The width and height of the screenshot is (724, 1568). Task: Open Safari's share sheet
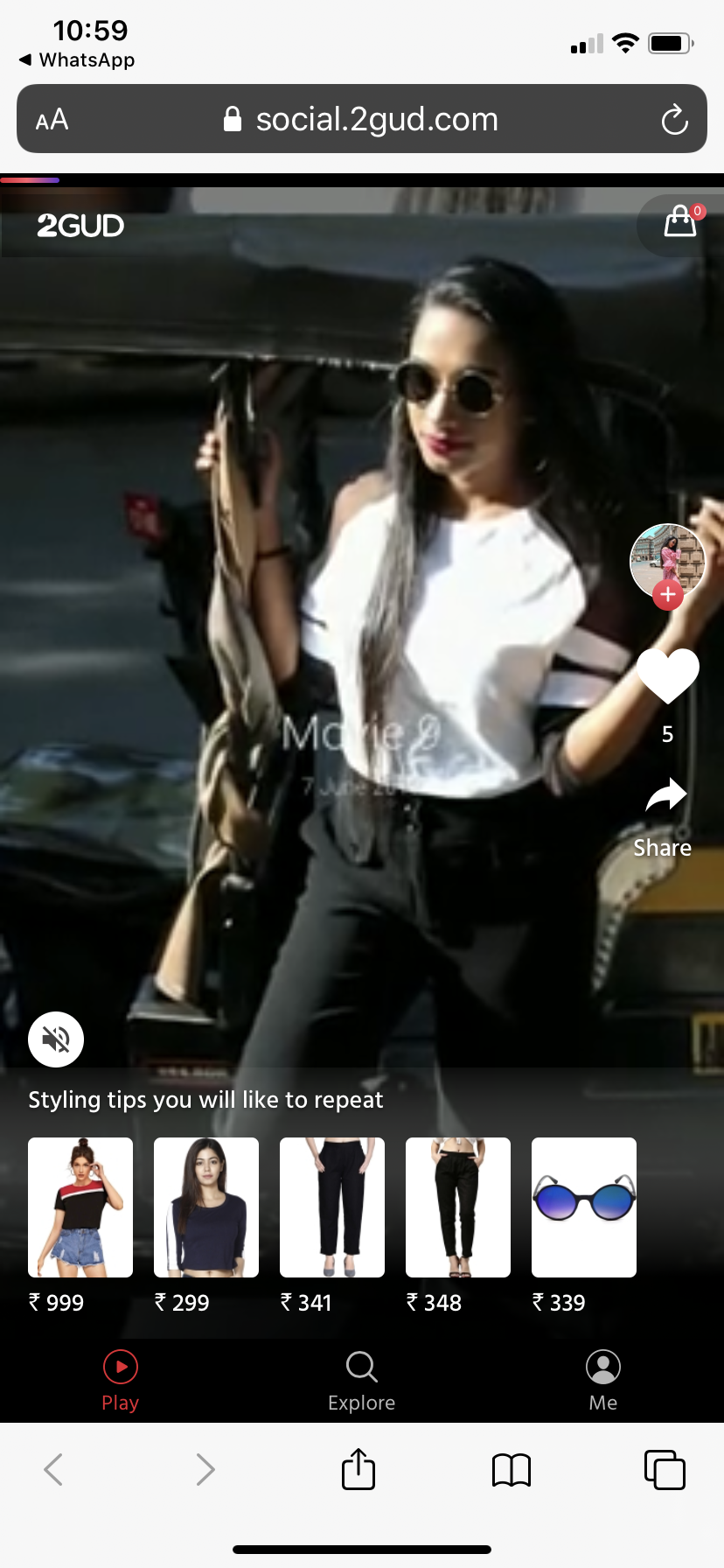point(359,1469)
